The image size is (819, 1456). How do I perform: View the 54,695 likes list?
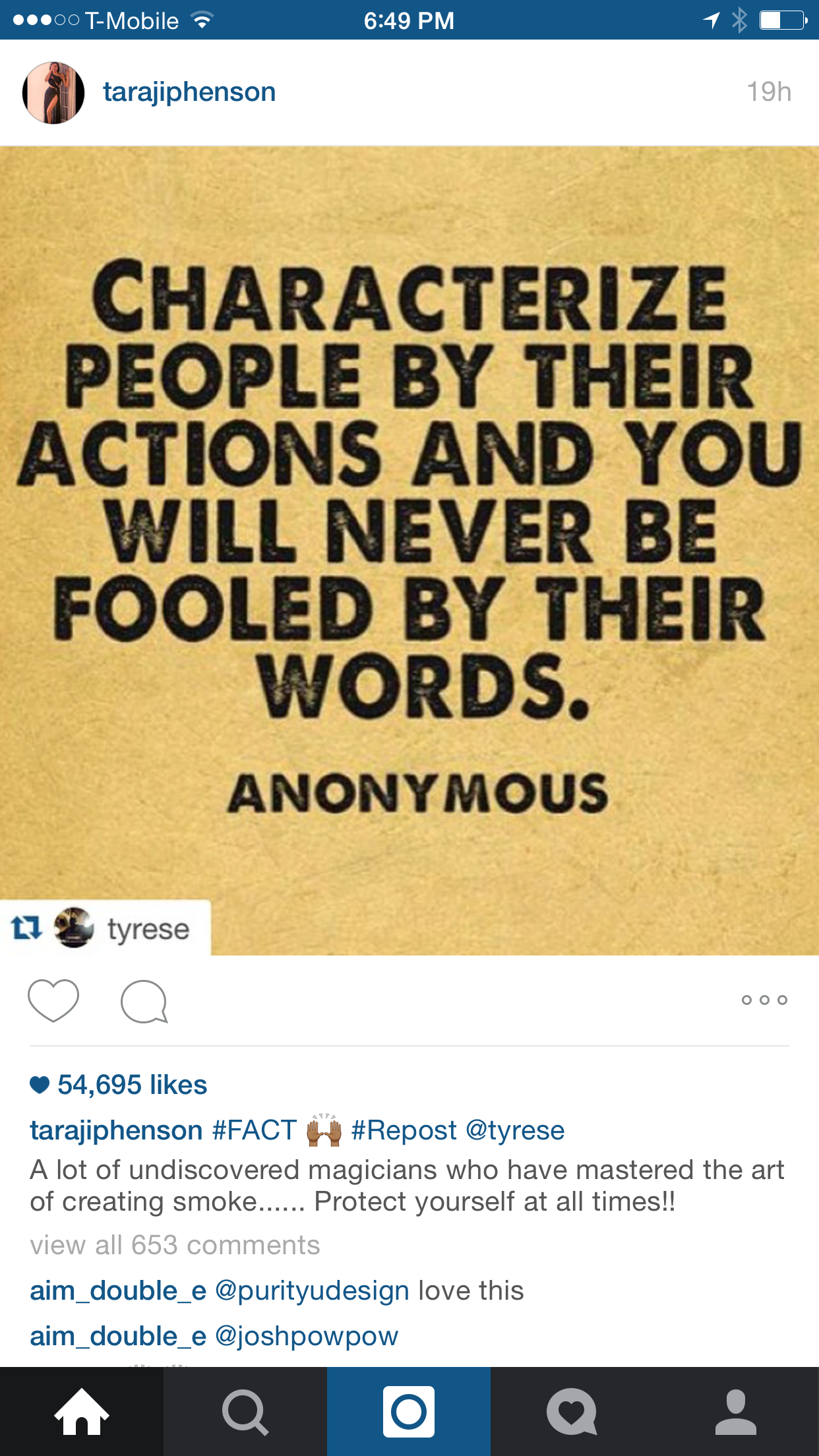tap(132, 1085)
